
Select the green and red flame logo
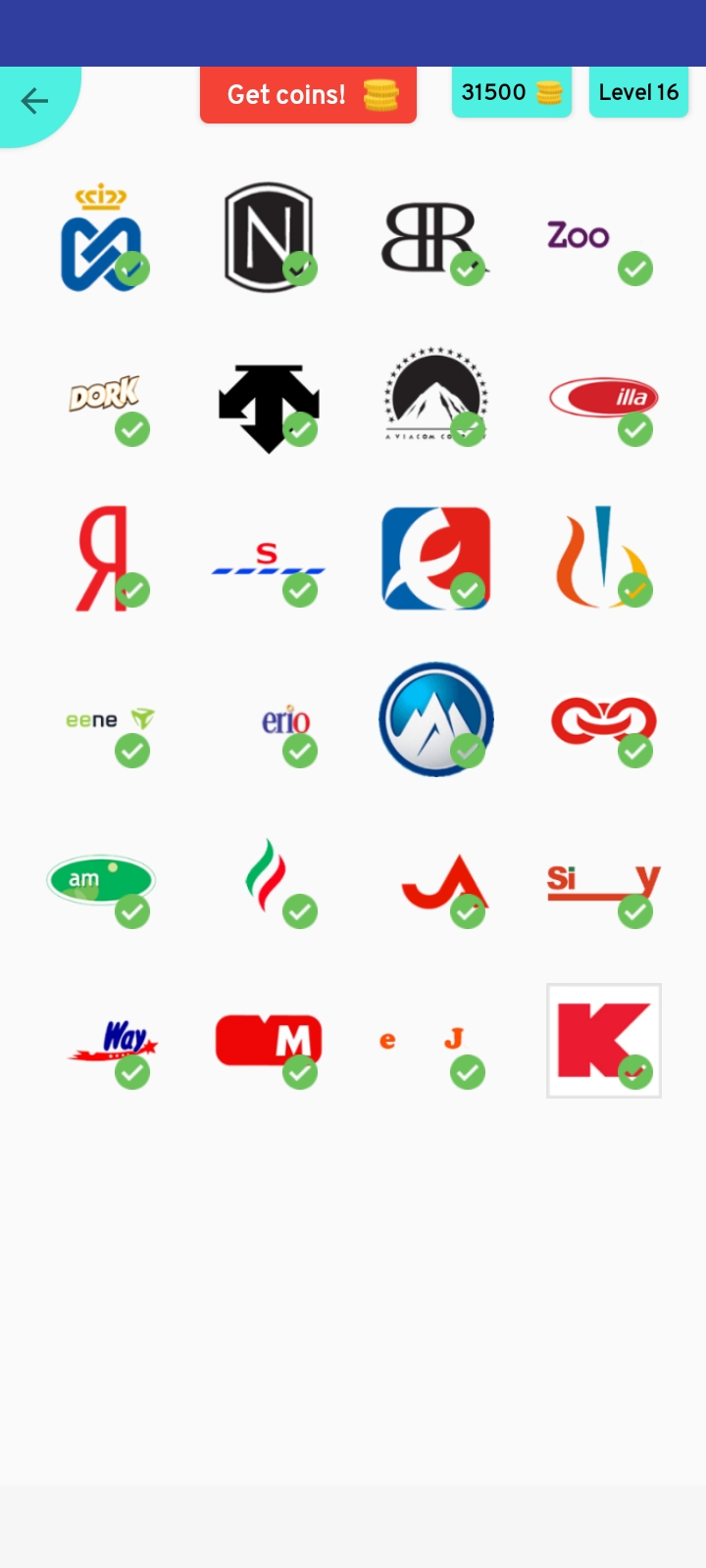266,874
